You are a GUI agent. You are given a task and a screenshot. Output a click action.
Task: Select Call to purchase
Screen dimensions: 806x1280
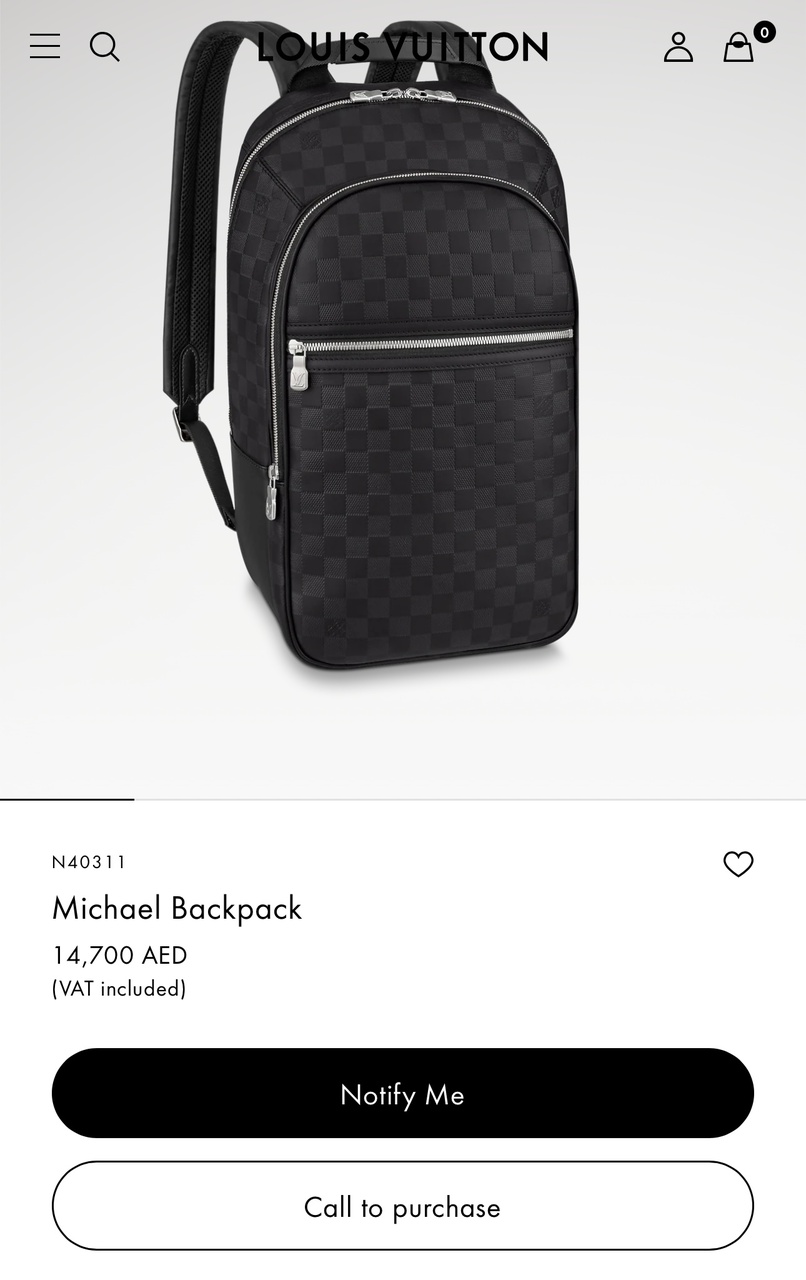[x=402, y=1206]
